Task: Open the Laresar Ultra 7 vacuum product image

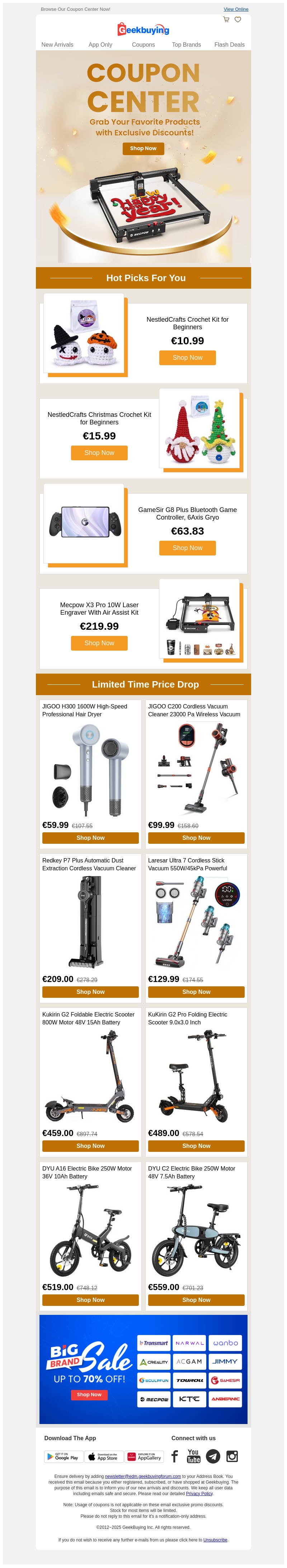Action: pos(196,922)
